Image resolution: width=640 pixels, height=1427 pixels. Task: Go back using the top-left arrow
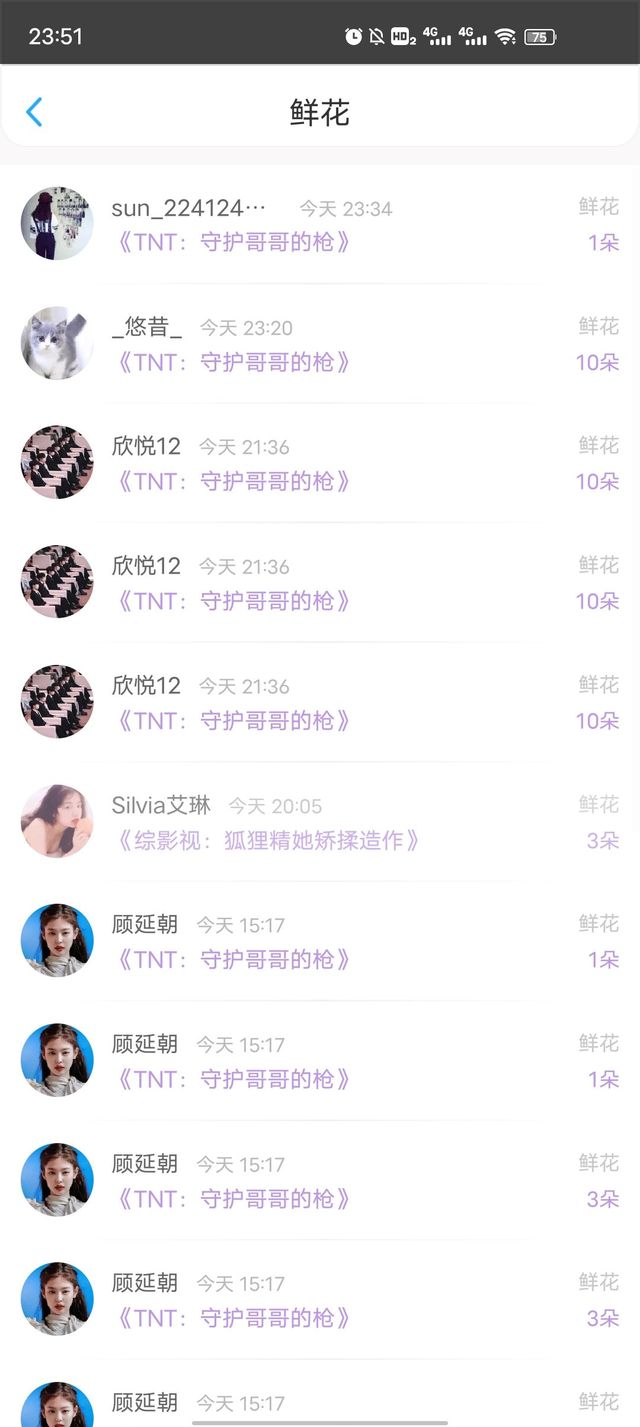34,112
